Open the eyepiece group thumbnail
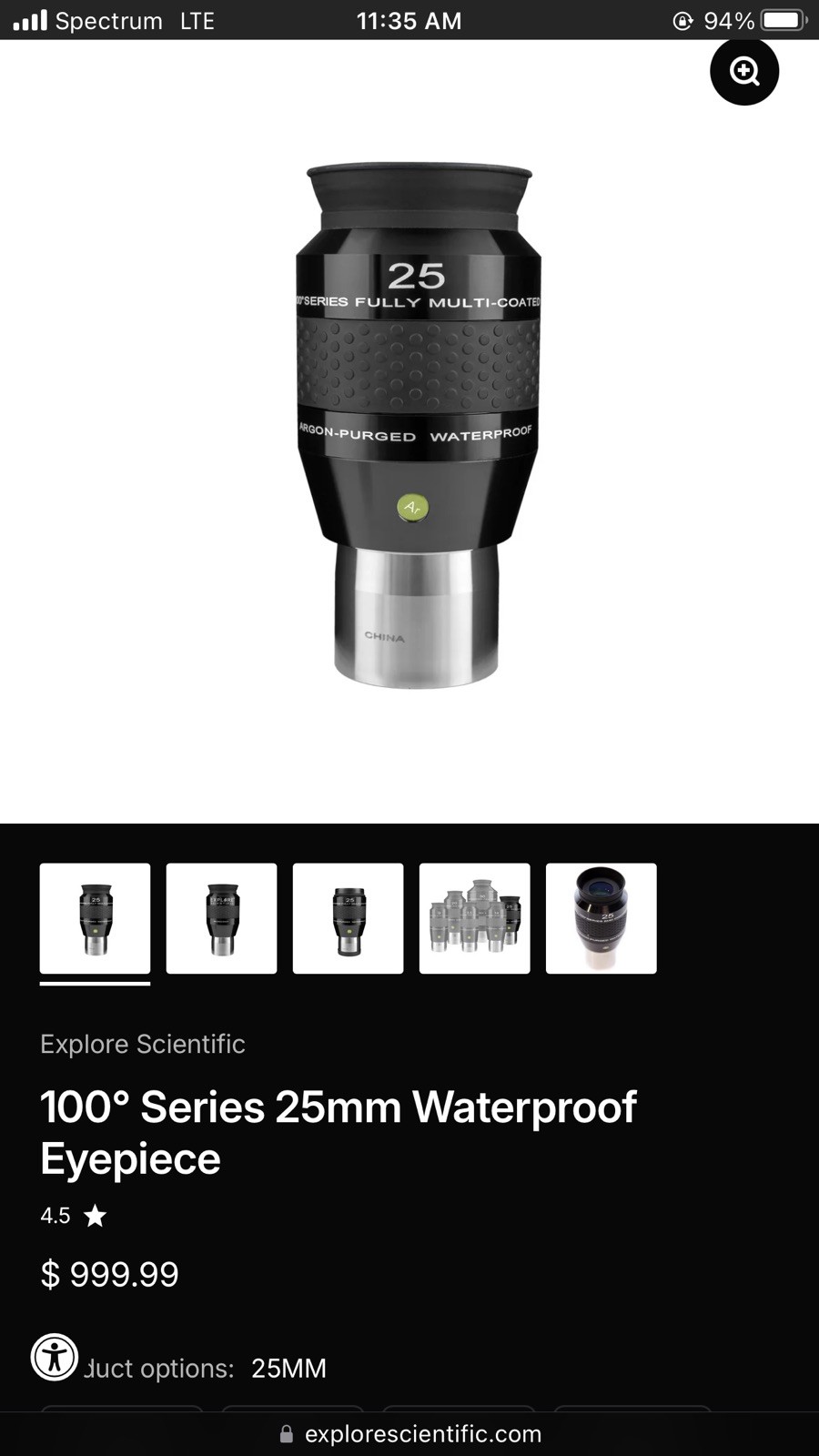 pyautogui.click(x=474, y=918)
